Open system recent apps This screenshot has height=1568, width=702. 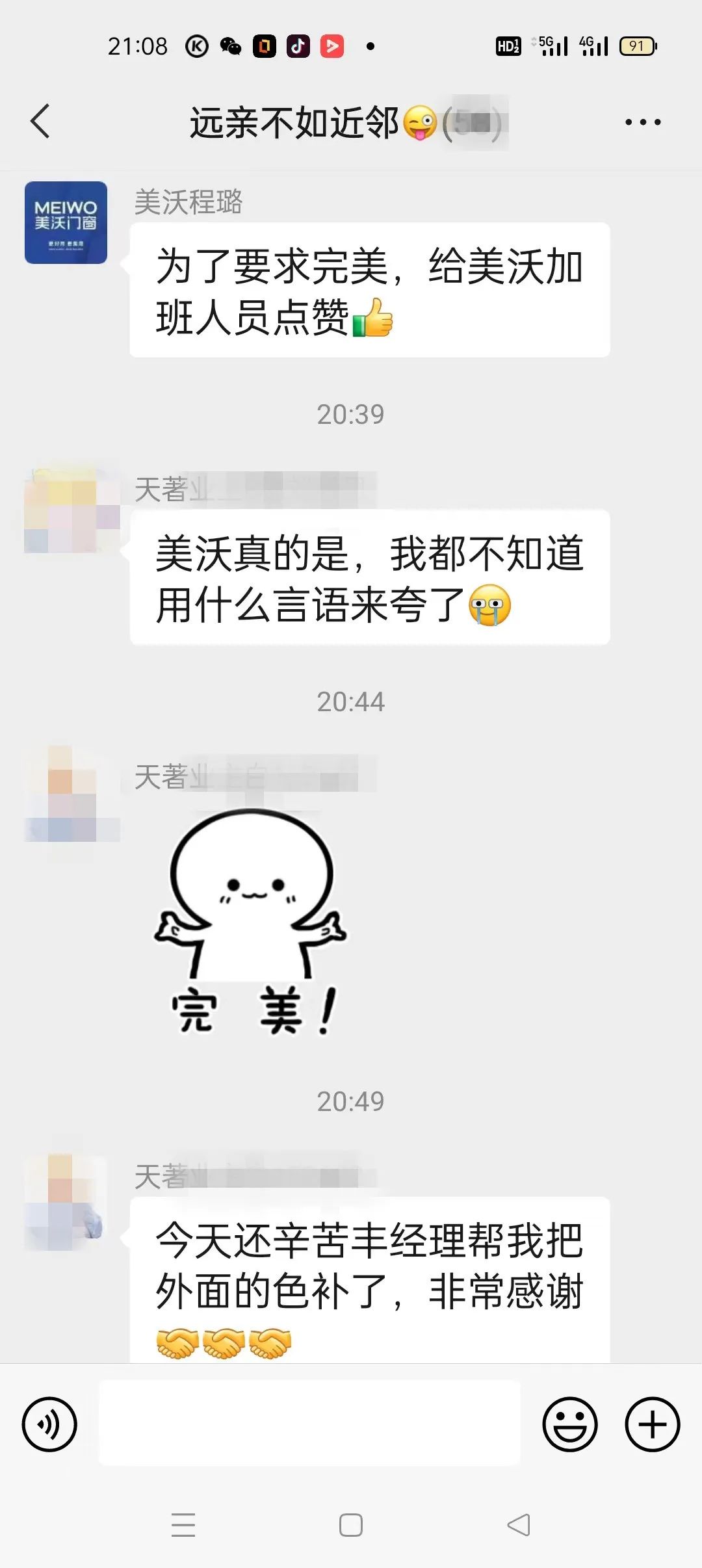coord(183,1524)
